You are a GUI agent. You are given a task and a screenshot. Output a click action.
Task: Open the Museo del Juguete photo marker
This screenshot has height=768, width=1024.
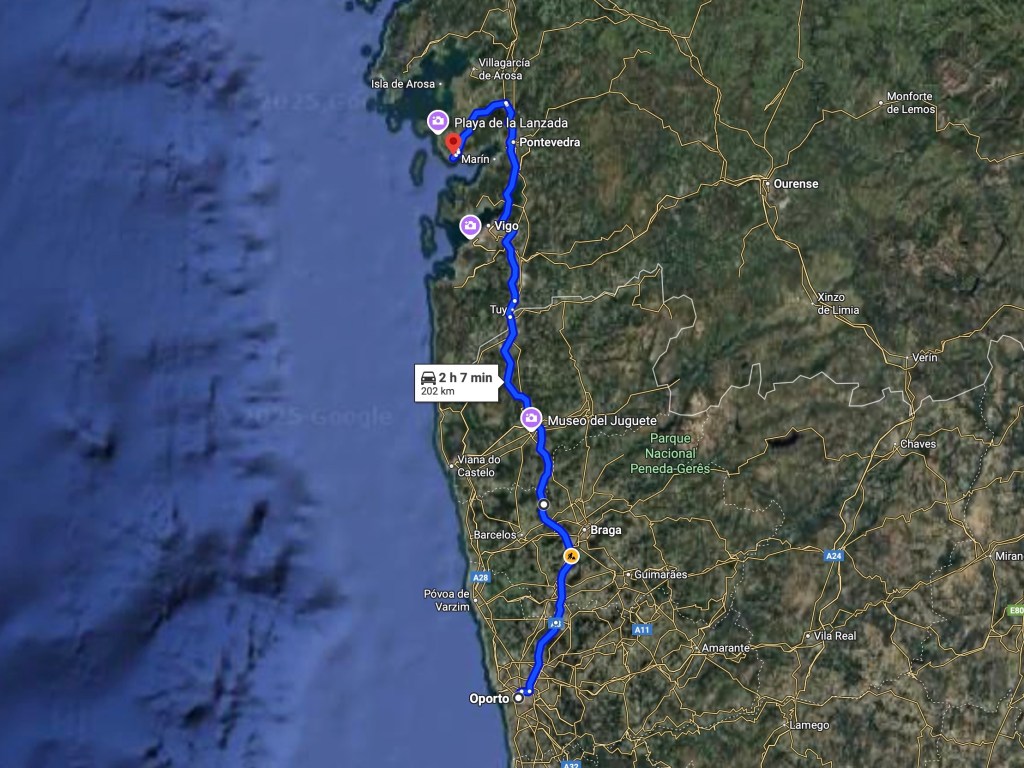pyautogui.click(x=531, y=420)
